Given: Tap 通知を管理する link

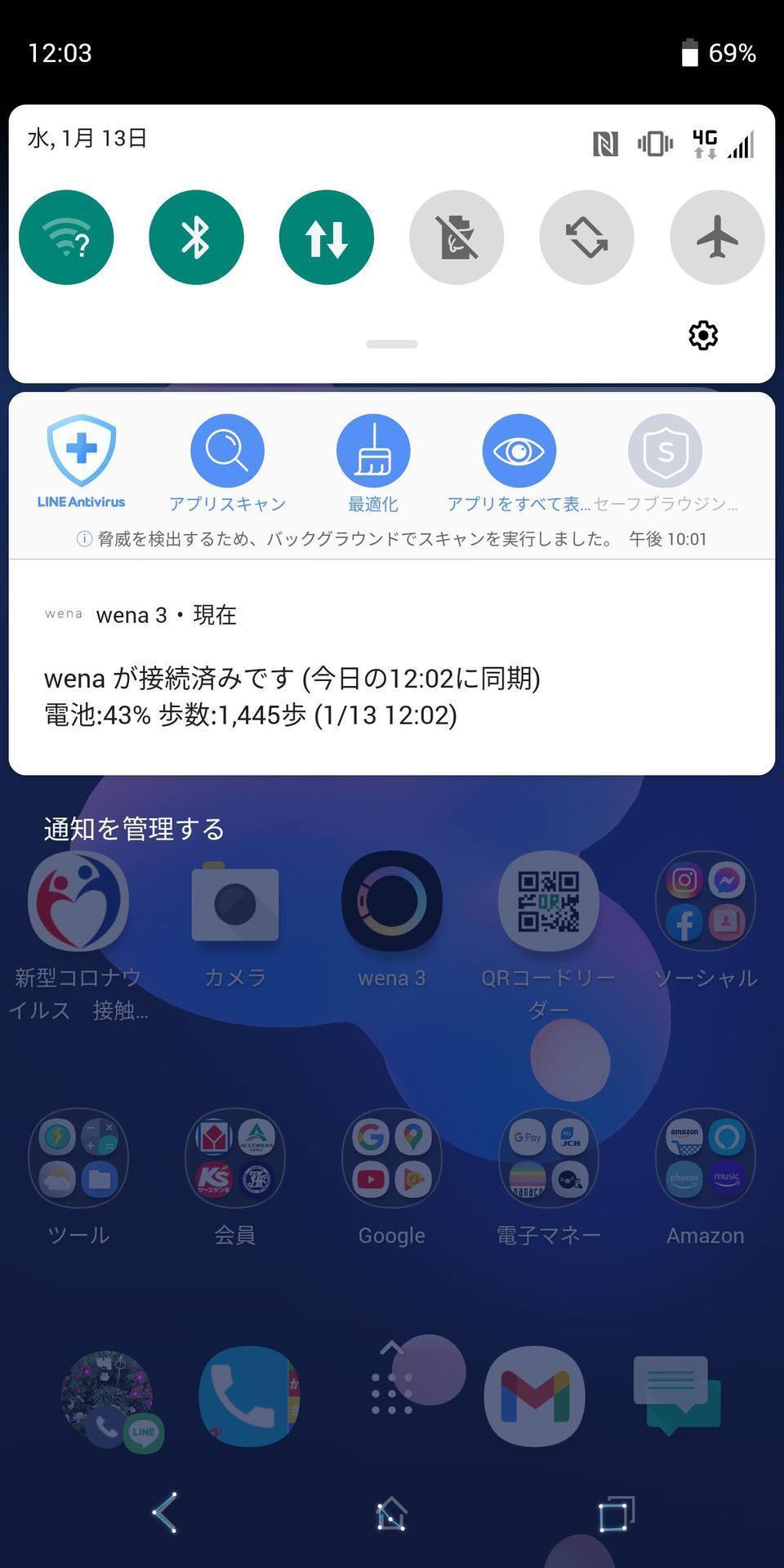Looking at the screenshot, I should pyautogui.click(x=134, y=829).
